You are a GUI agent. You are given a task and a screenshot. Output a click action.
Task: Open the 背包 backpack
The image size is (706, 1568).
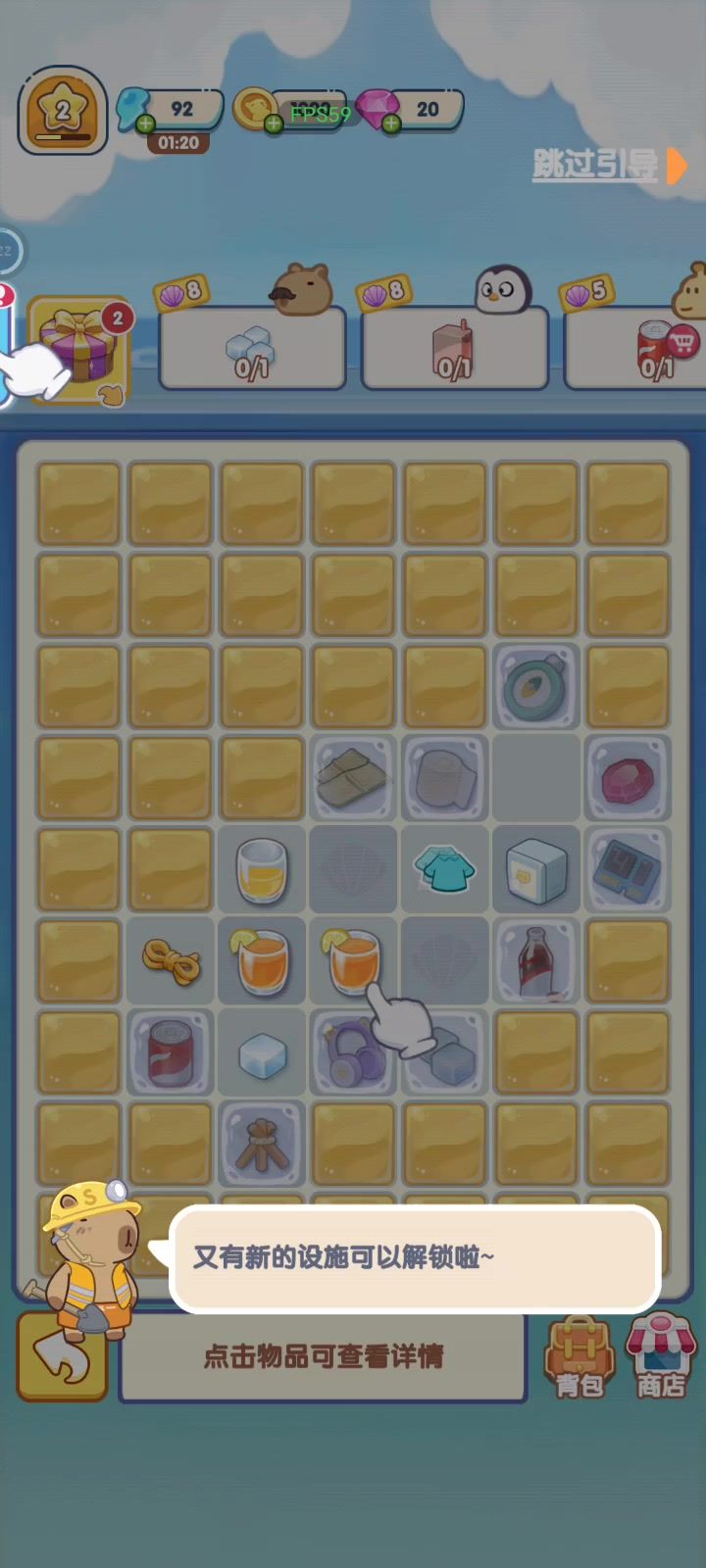click(579, 1357)
